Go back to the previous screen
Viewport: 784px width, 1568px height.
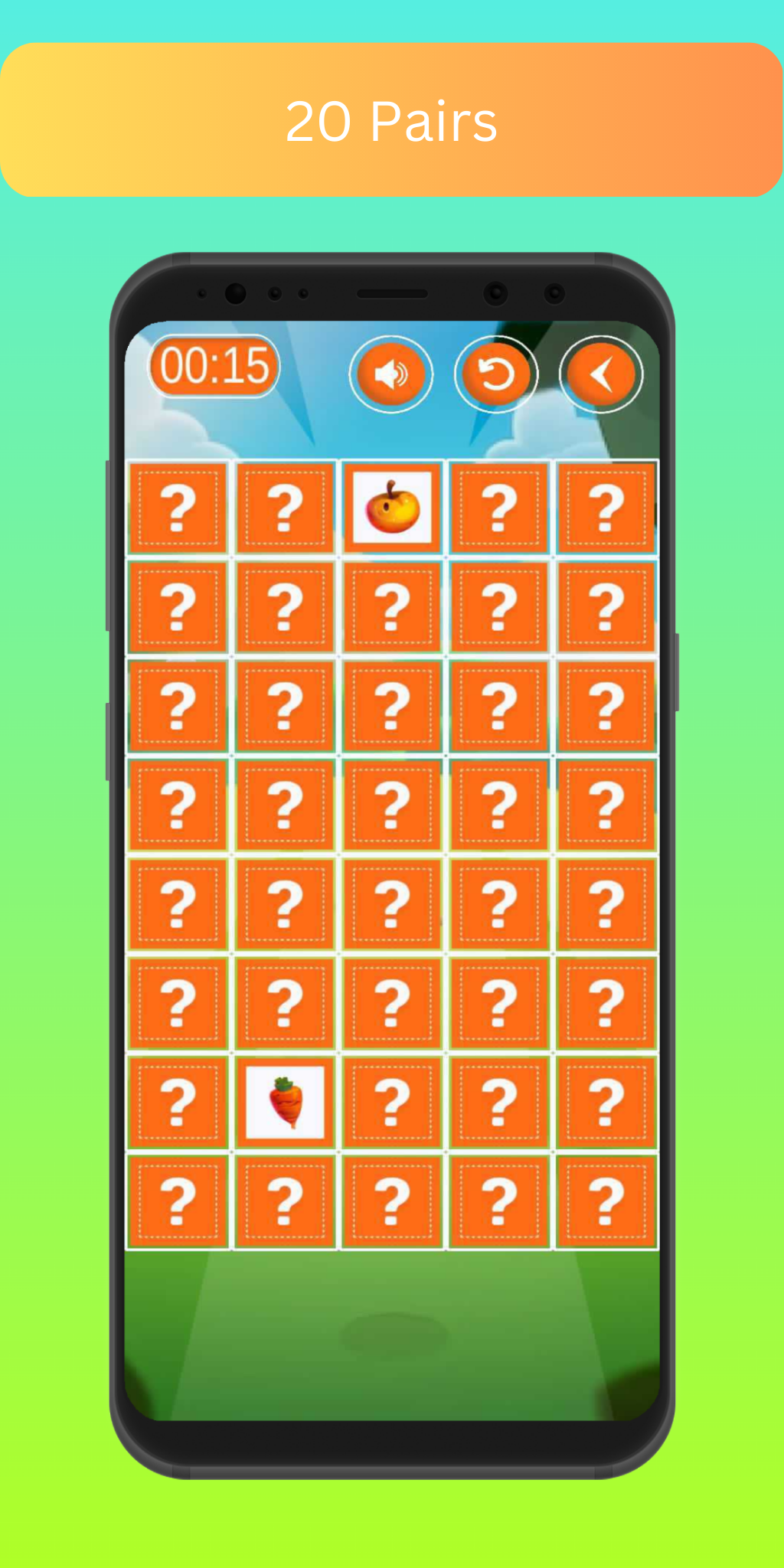coord(602,373)
